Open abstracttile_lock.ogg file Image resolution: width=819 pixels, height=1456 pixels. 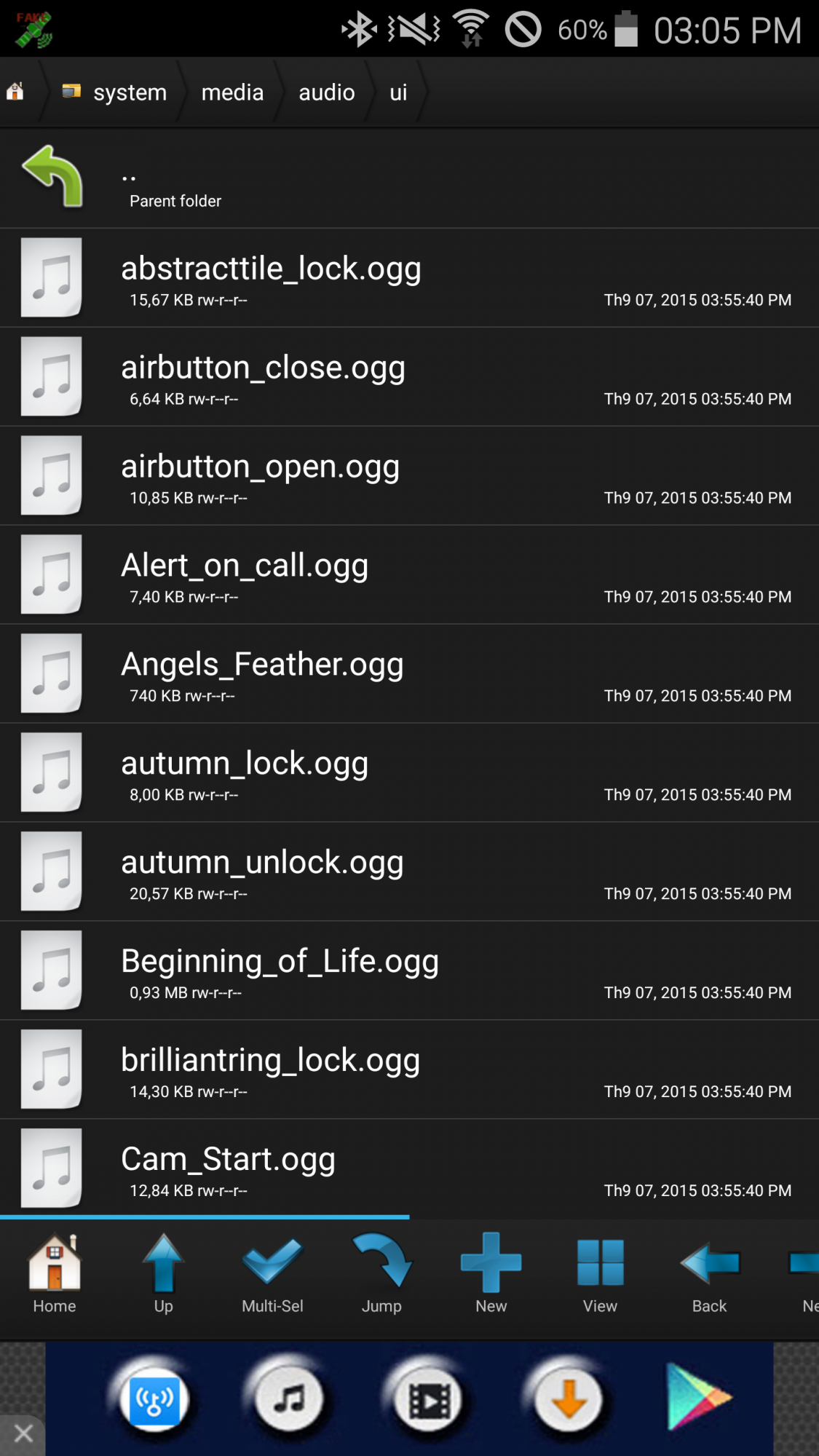(409, 278)
